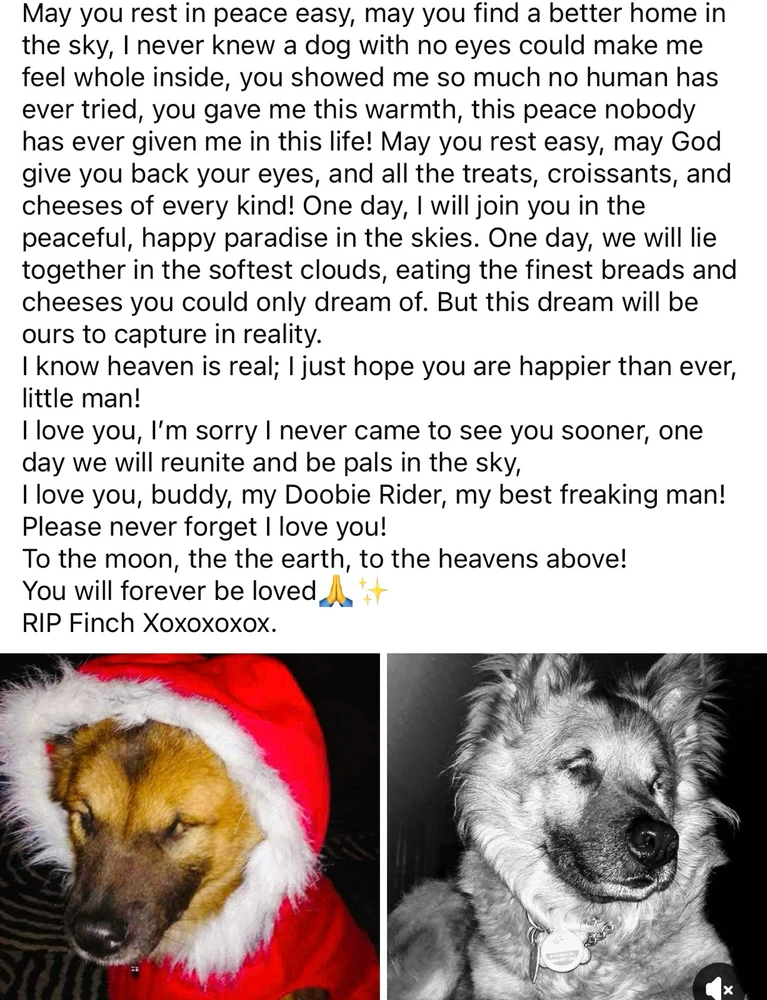Open the dog photo in red Santa hood
Screen dimensions: 767x1000
pos(190,825)
